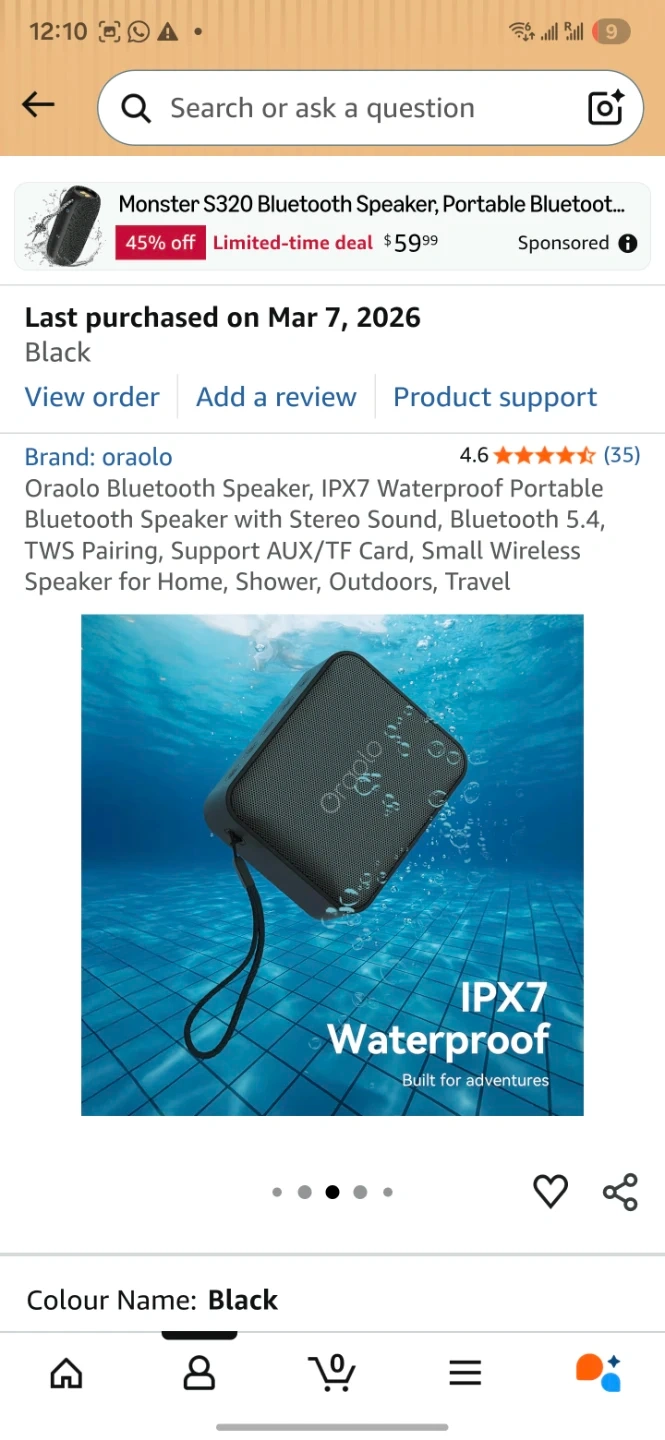Open the 4.6 star ratings (35)
665x1440 pixels.
click(550, 456)
